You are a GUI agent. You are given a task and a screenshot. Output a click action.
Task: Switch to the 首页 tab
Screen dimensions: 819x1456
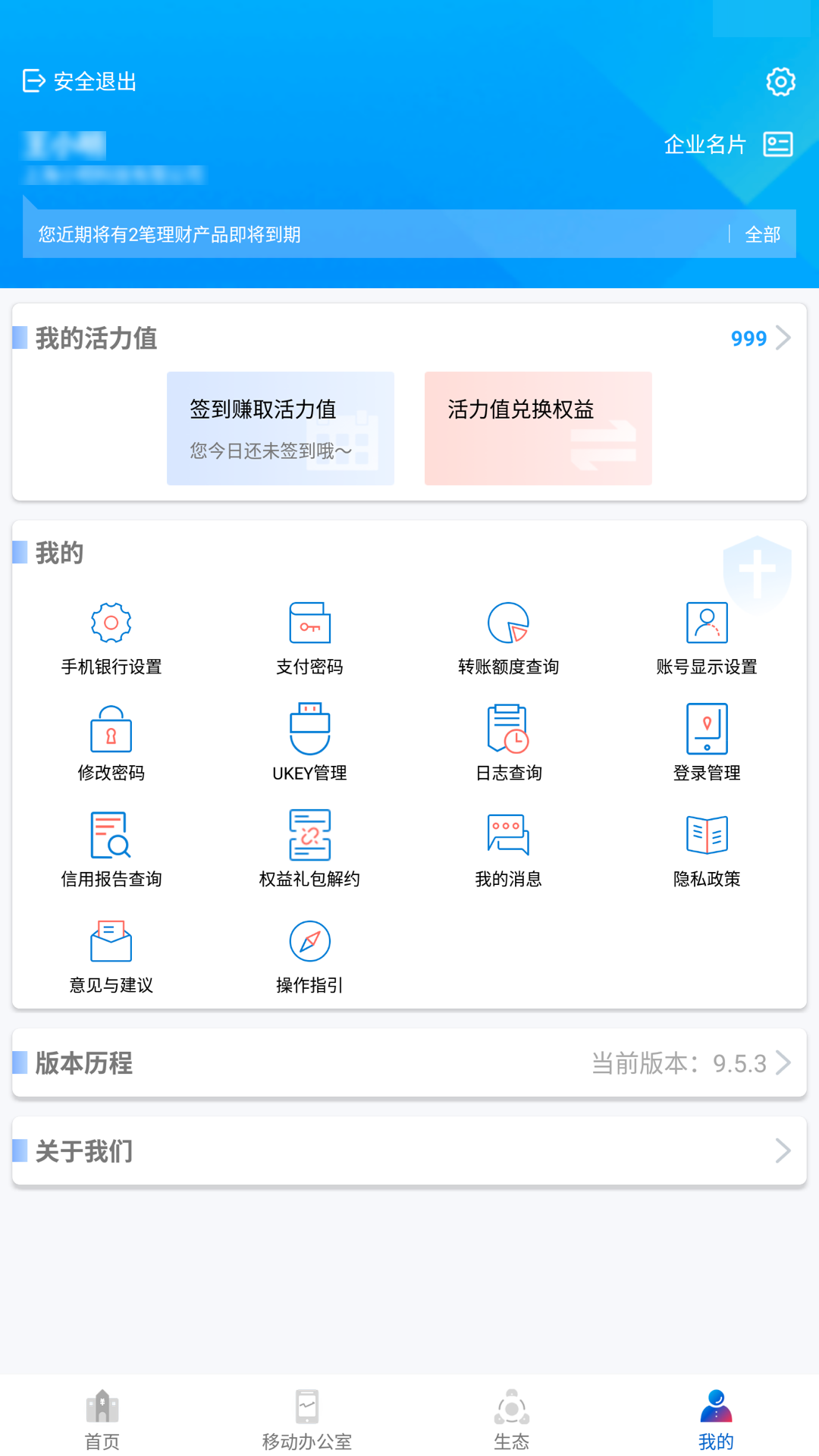[102, 1420]
